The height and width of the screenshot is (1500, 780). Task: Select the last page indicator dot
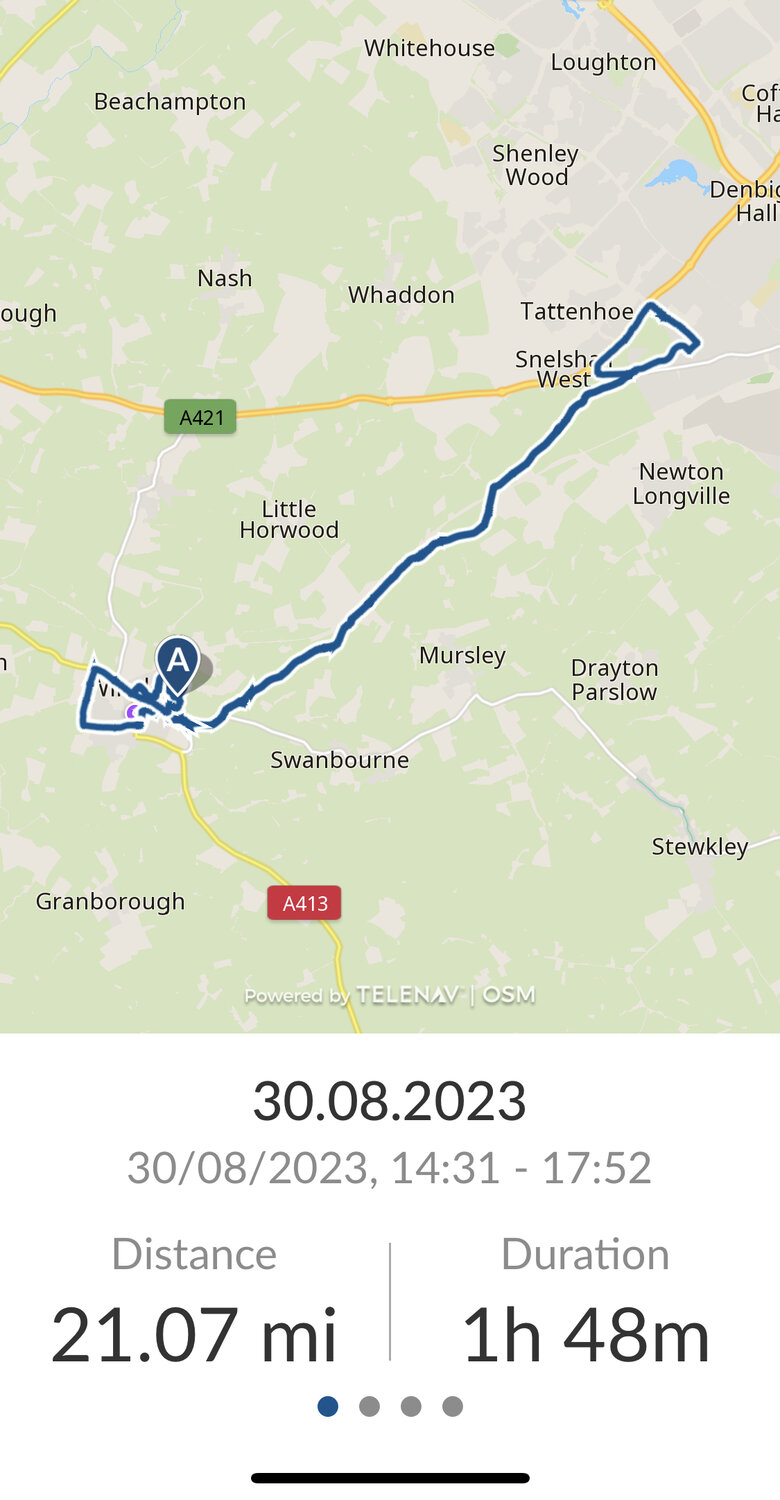click(453, 1407)
